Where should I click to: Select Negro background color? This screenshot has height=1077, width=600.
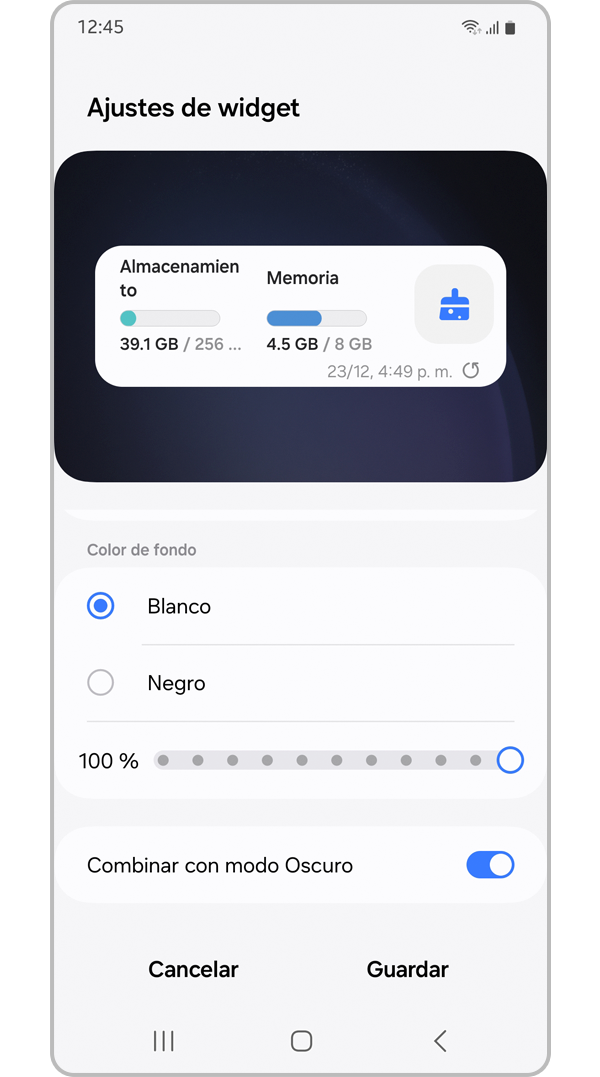click(x=101, y=683)
